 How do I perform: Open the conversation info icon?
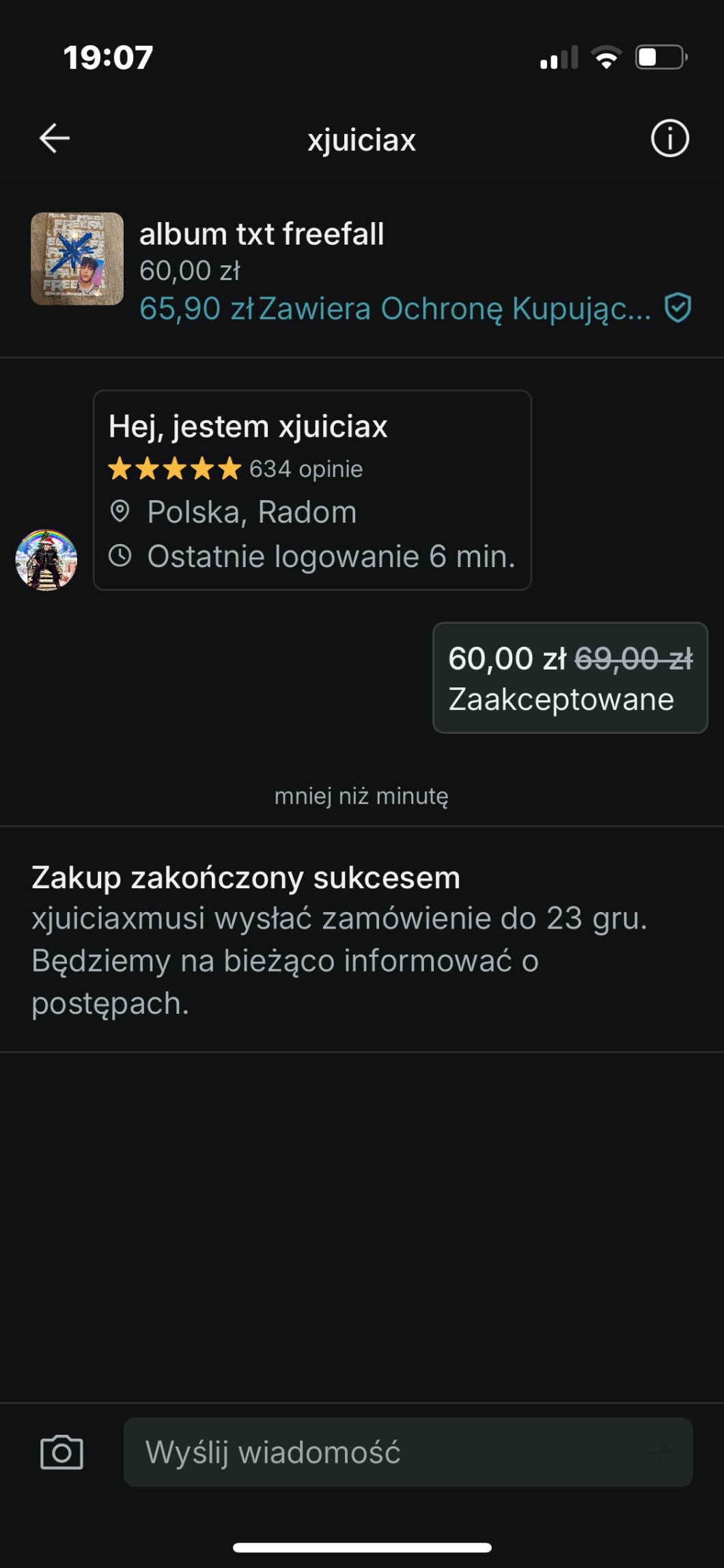669,139
